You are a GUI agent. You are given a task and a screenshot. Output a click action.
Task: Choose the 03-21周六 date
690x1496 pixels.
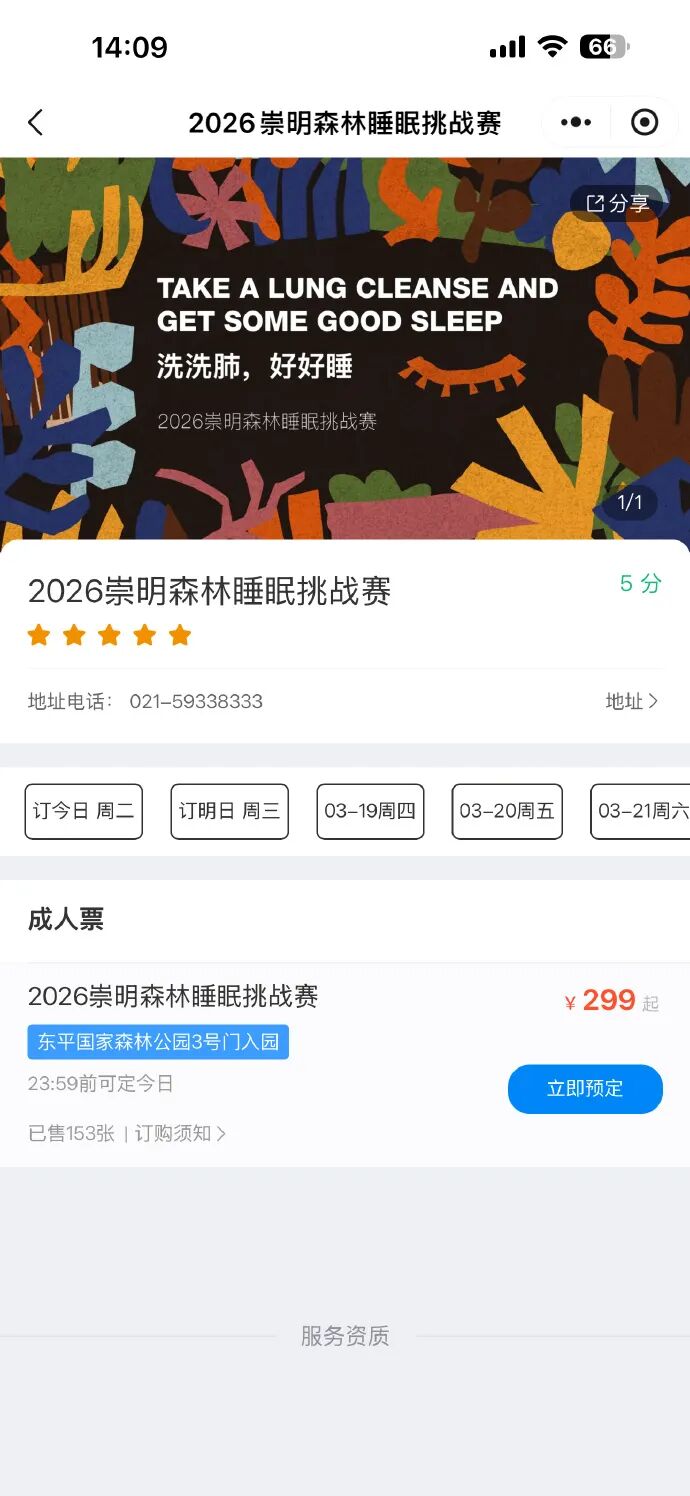tap(642, 811)
